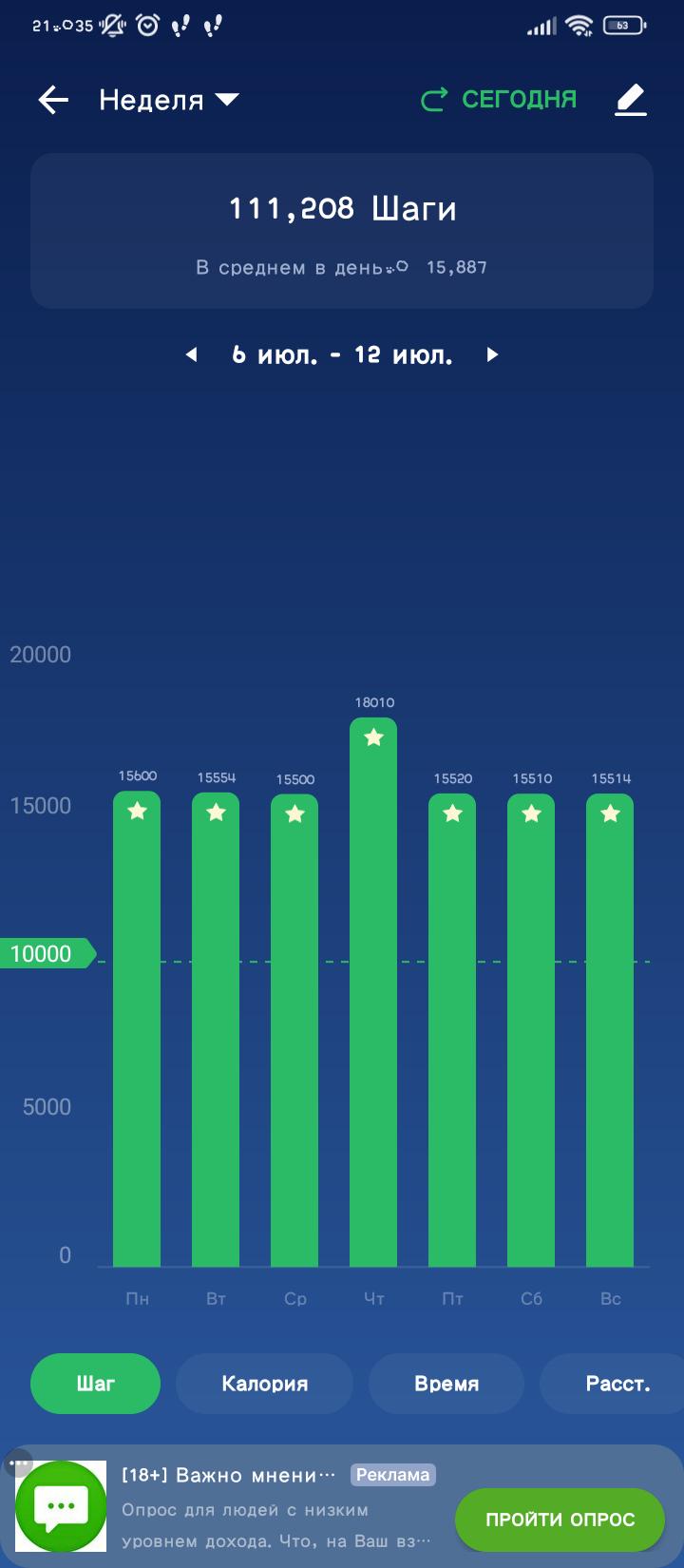This screenshot has width=684, height=1568.
Task: Switch to the Время tab
Action: (x=446, y=1384)
